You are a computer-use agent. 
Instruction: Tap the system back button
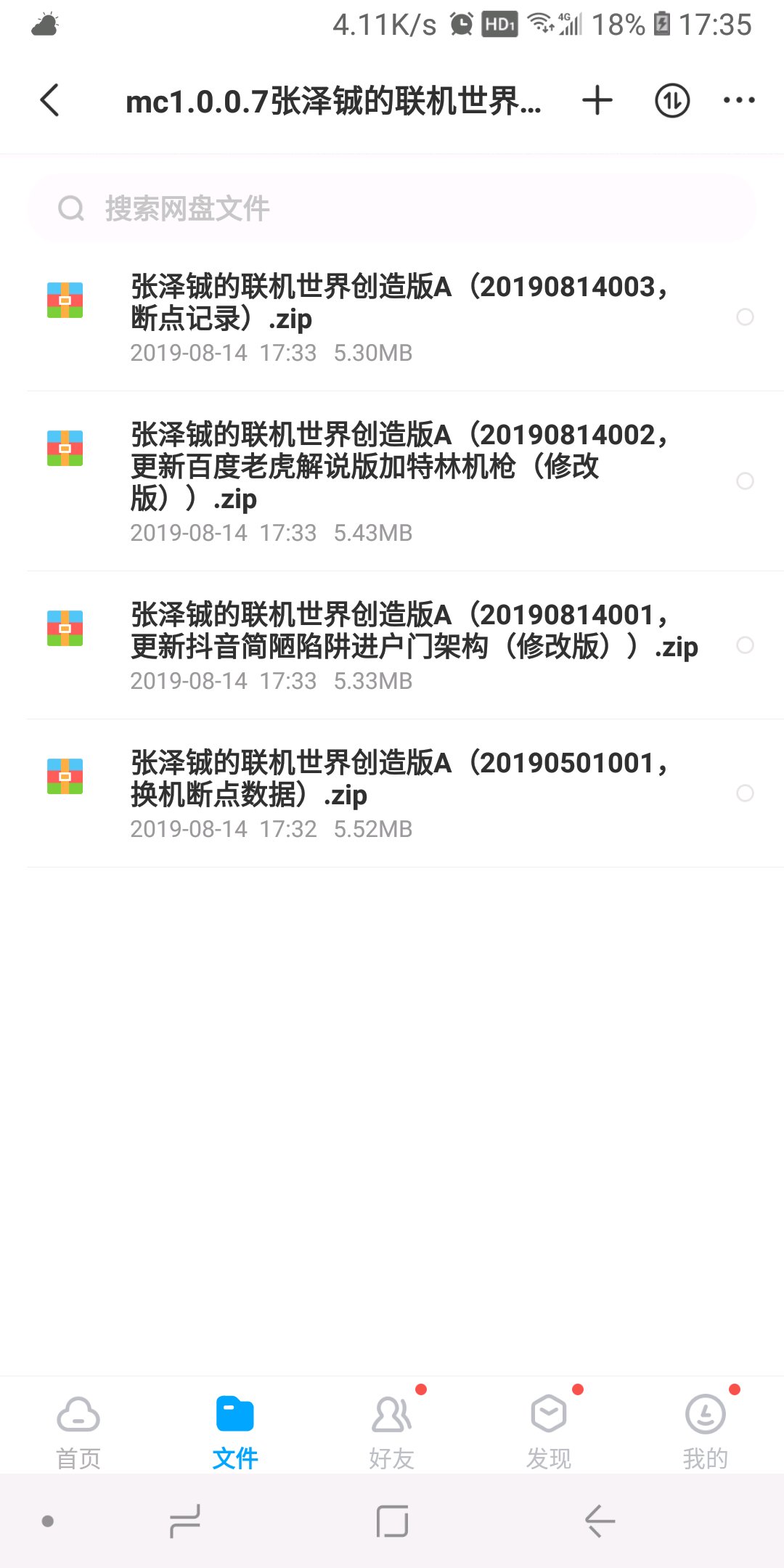pyautogui.click(x=600, y=1521)
